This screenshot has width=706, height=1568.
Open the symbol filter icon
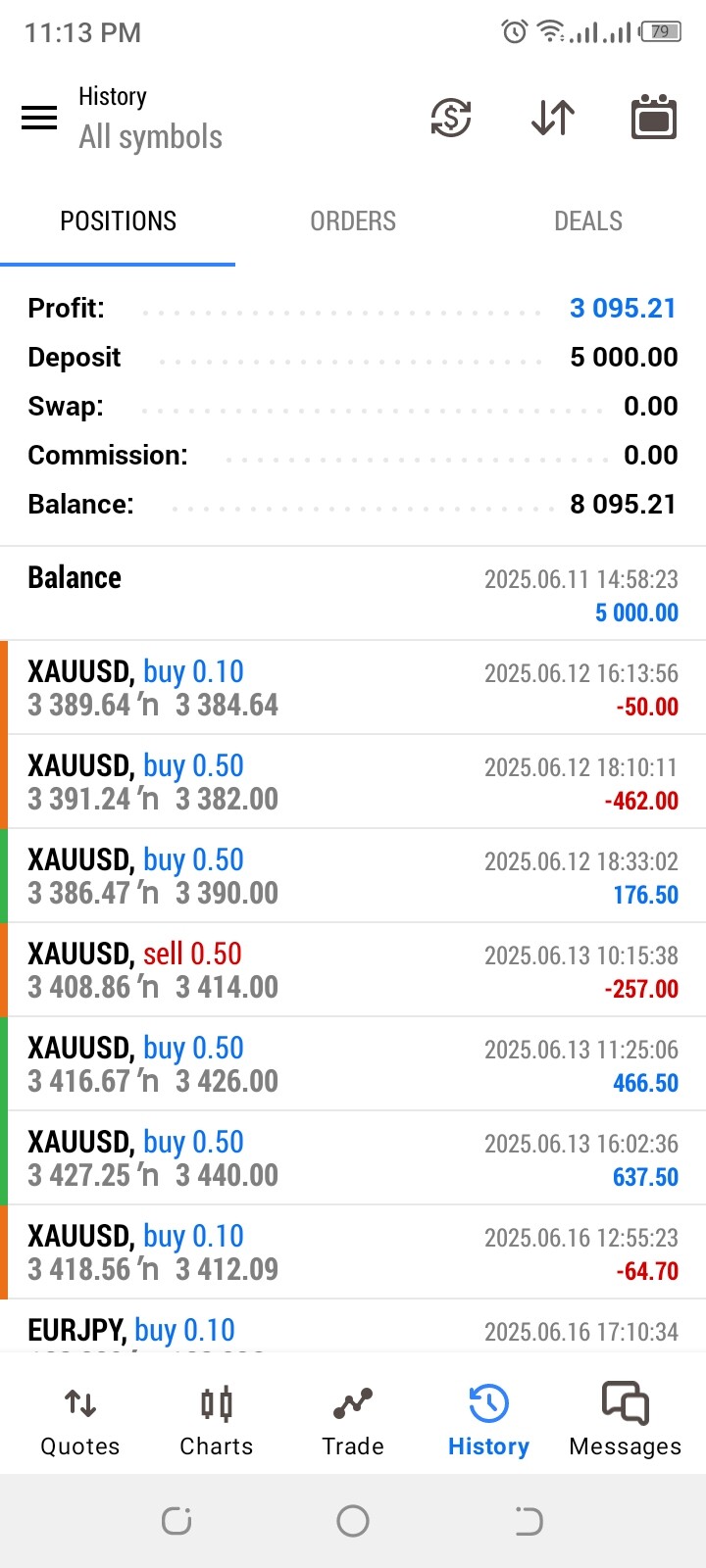coord(451,118)
